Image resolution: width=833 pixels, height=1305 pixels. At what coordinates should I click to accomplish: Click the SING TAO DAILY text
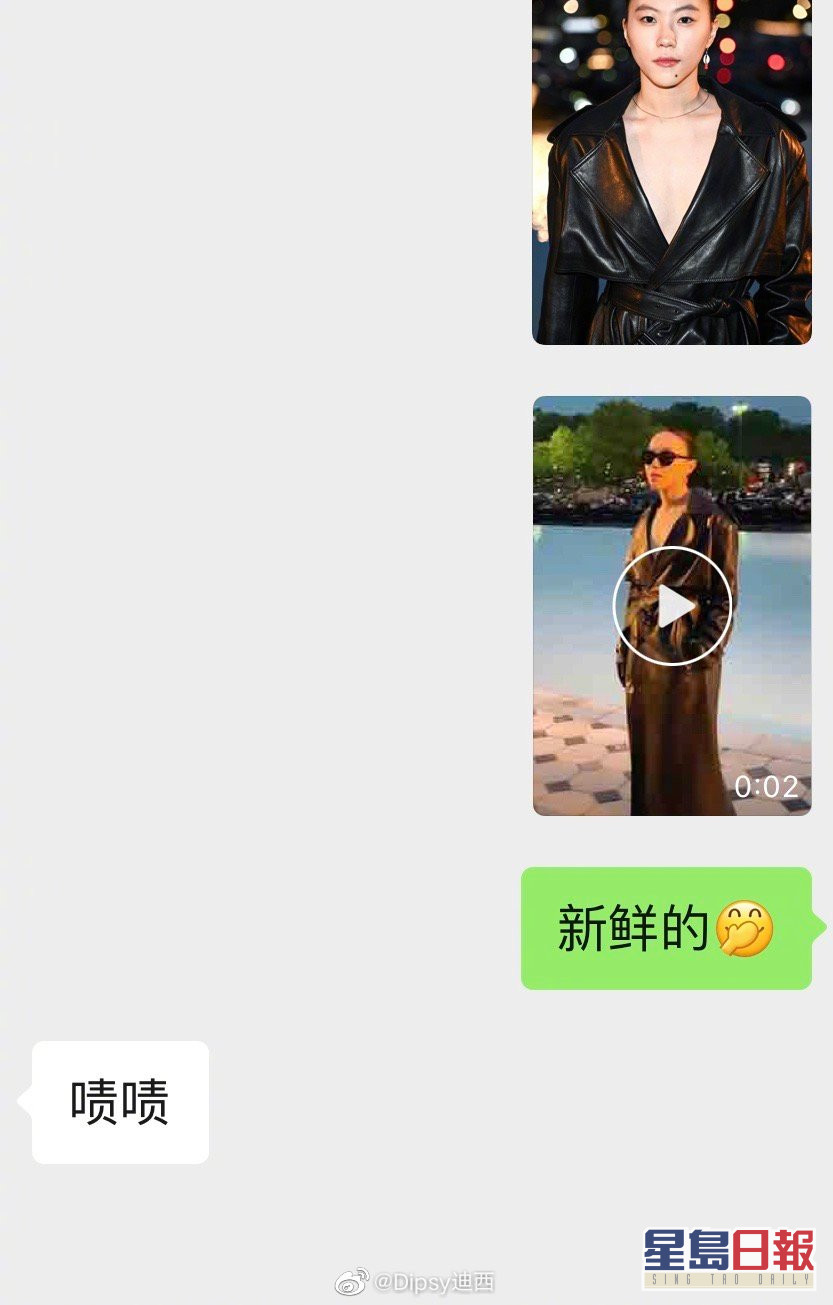[727, 1277]
